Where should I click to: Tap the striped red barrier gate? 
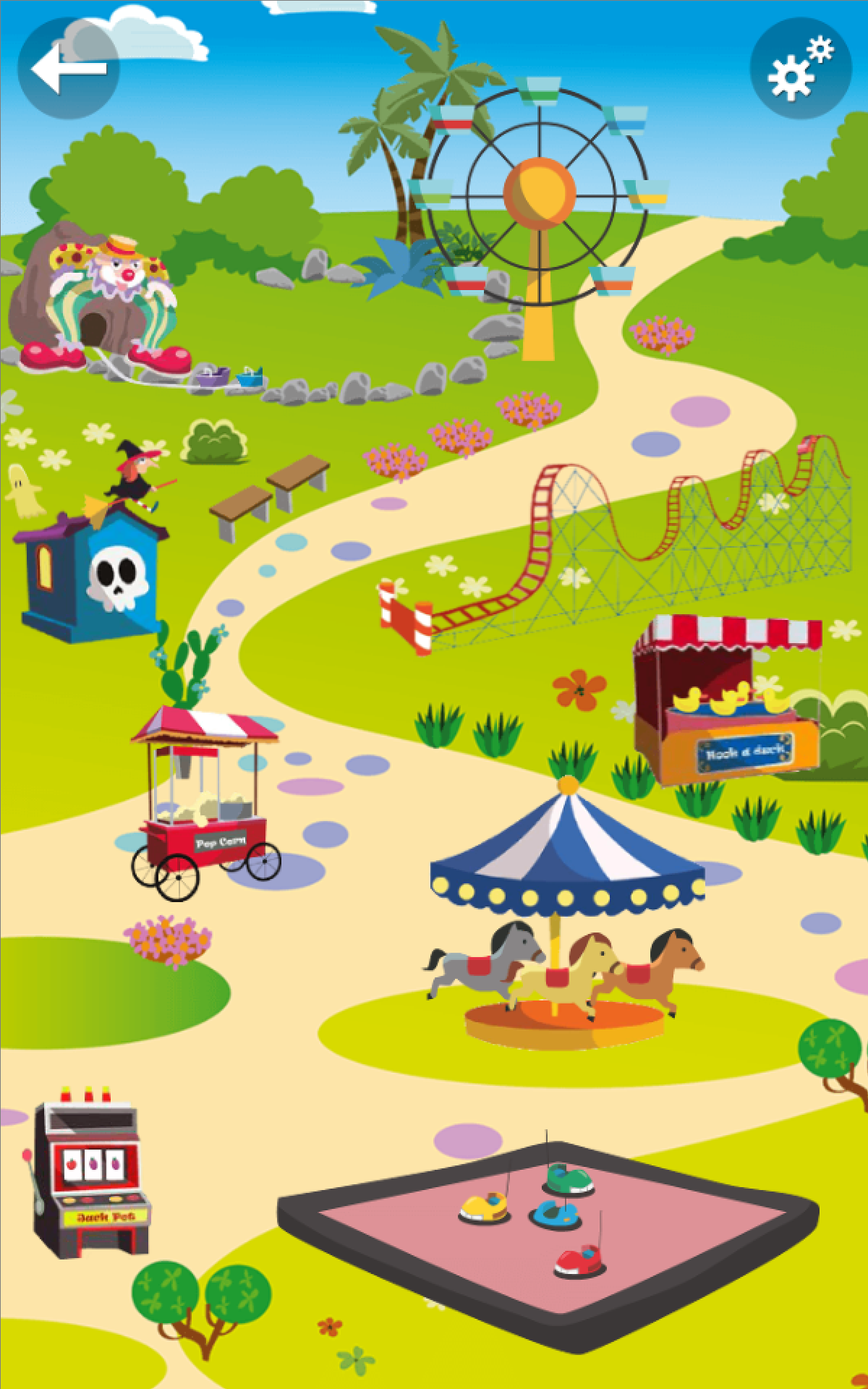405,615
